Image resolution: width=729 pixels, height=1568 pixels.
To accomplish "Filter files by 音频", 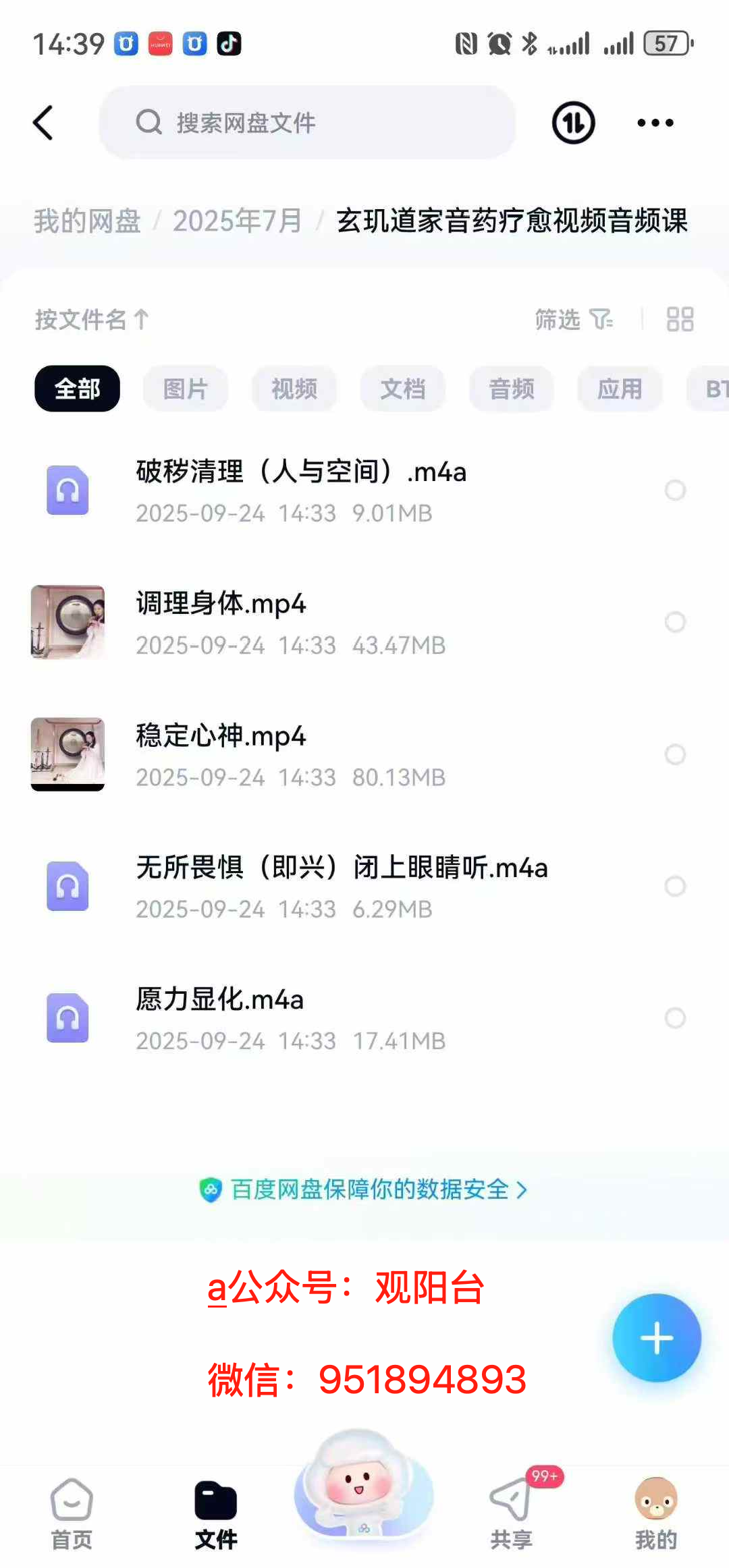I will pos(511,389).
